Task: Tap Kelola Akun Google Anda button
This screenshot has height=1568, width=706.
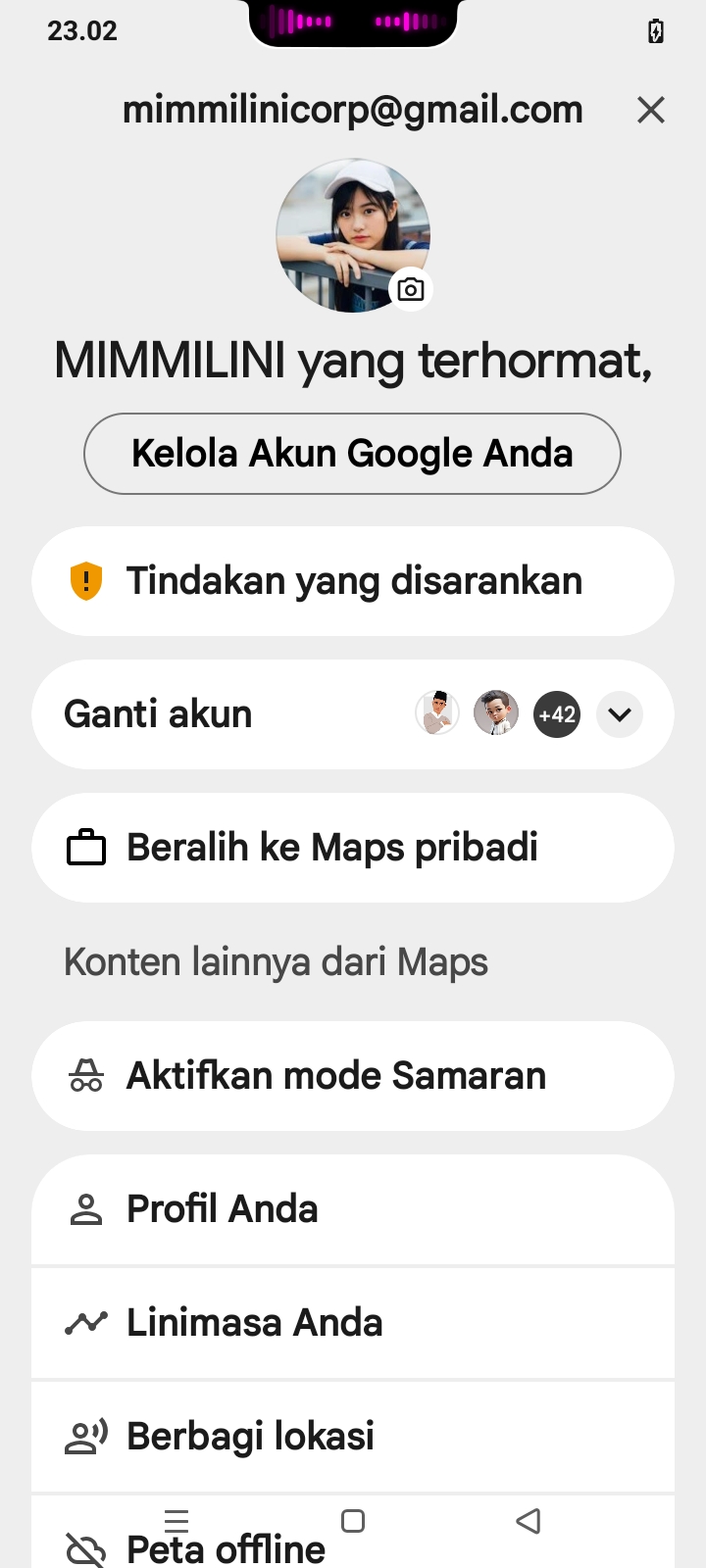Action: (x=352, y=454)
